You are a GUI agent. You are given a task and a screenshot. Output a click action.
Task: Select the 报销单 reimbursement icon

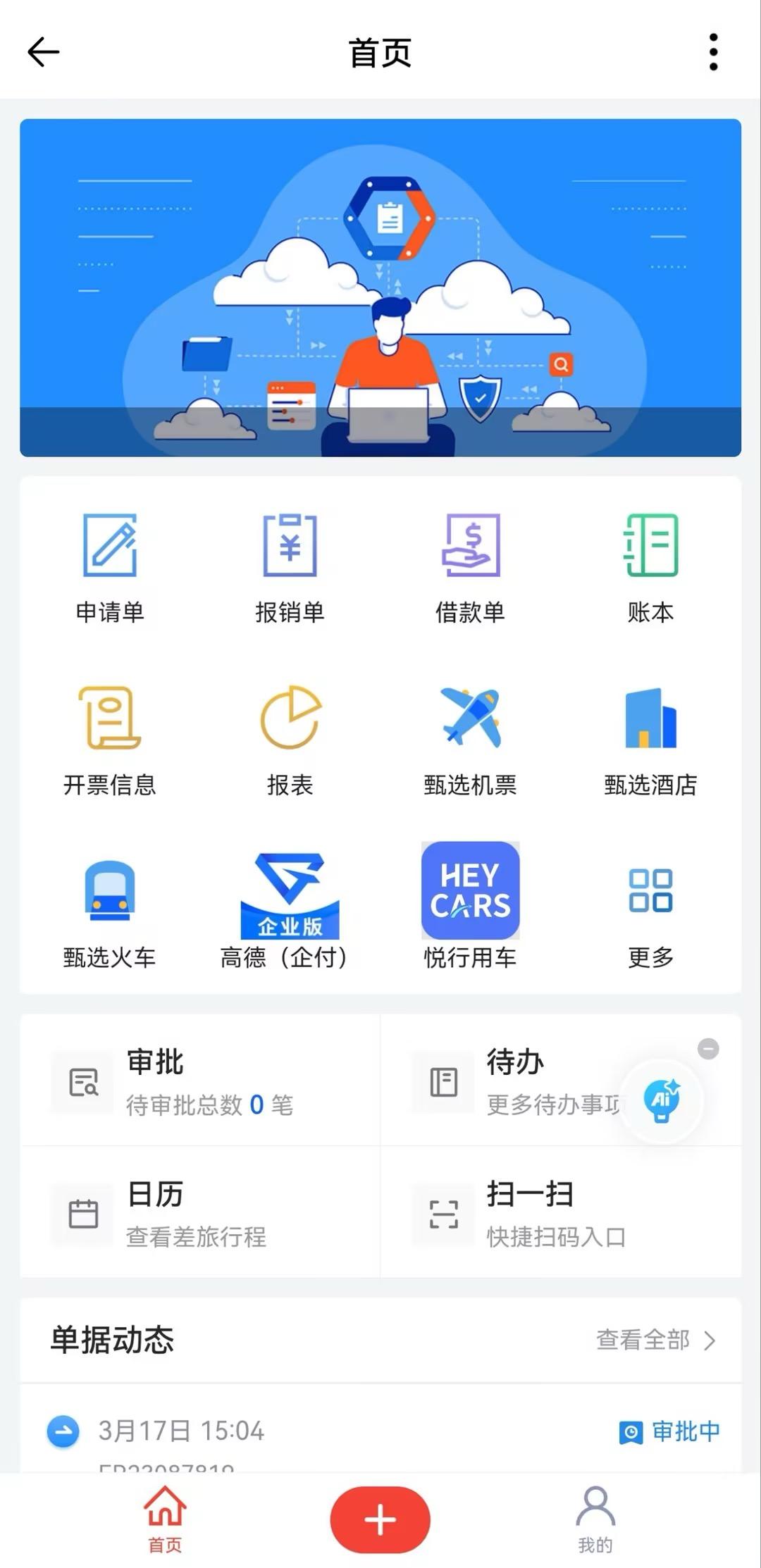290,564
